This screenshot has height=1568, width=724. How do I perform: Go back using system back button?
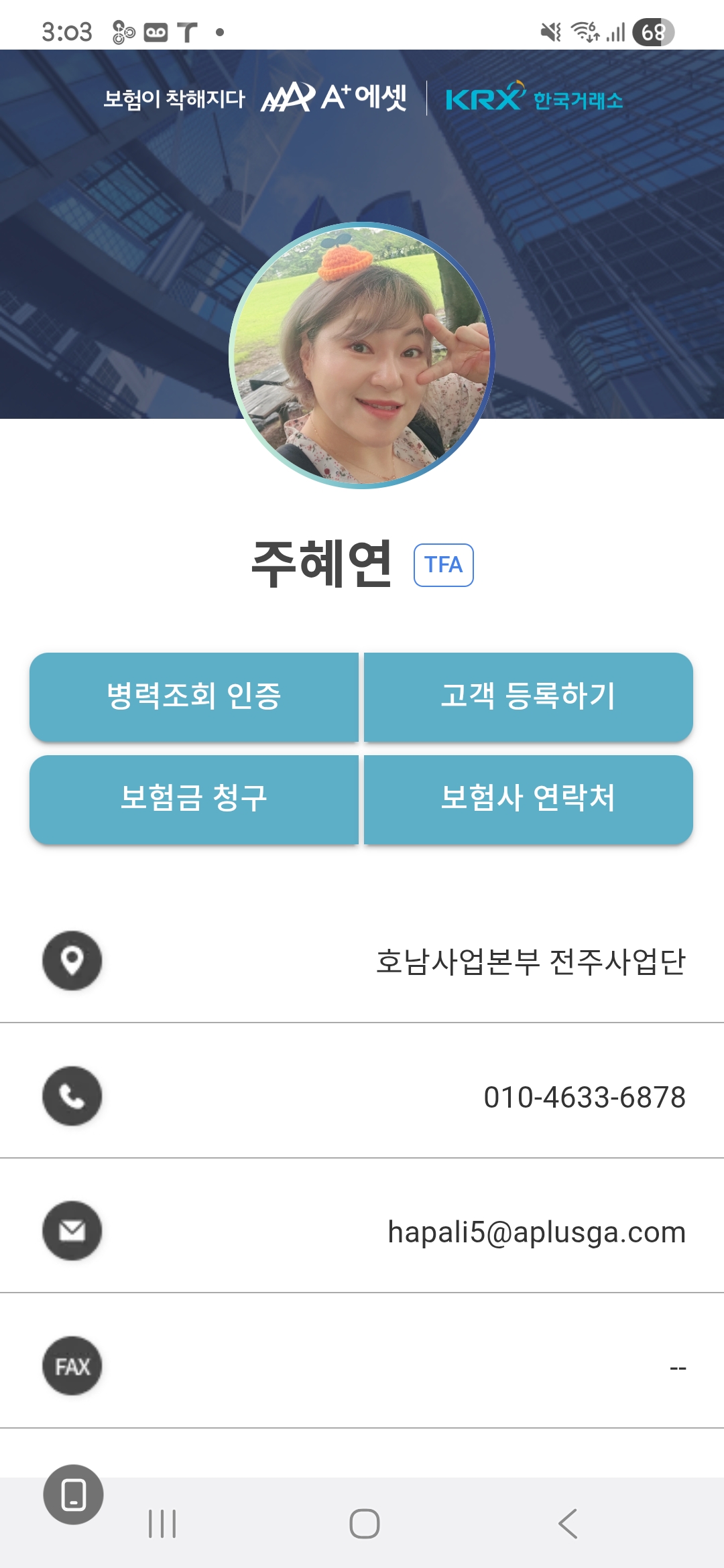click(567, 1524)
